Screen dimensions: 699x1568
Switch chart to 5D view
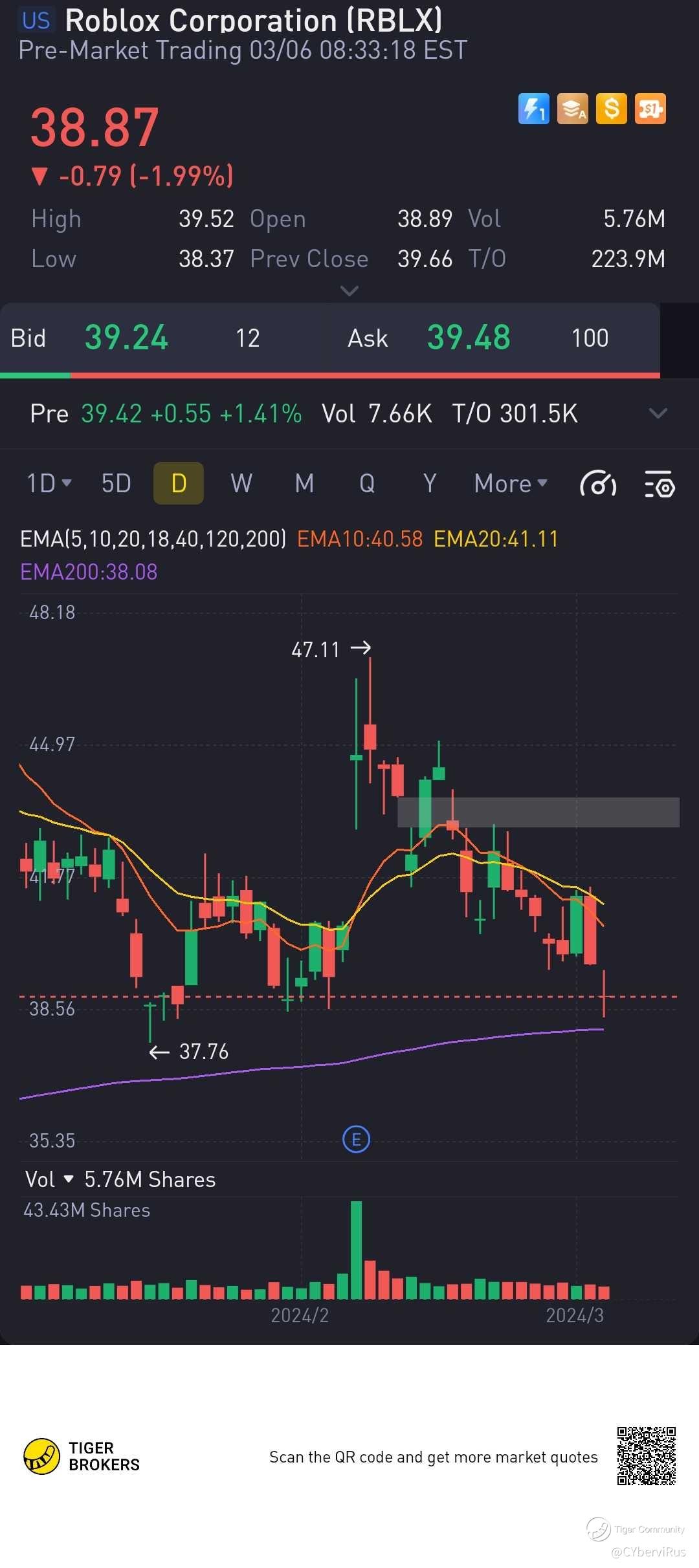click(x=116, y=483)
